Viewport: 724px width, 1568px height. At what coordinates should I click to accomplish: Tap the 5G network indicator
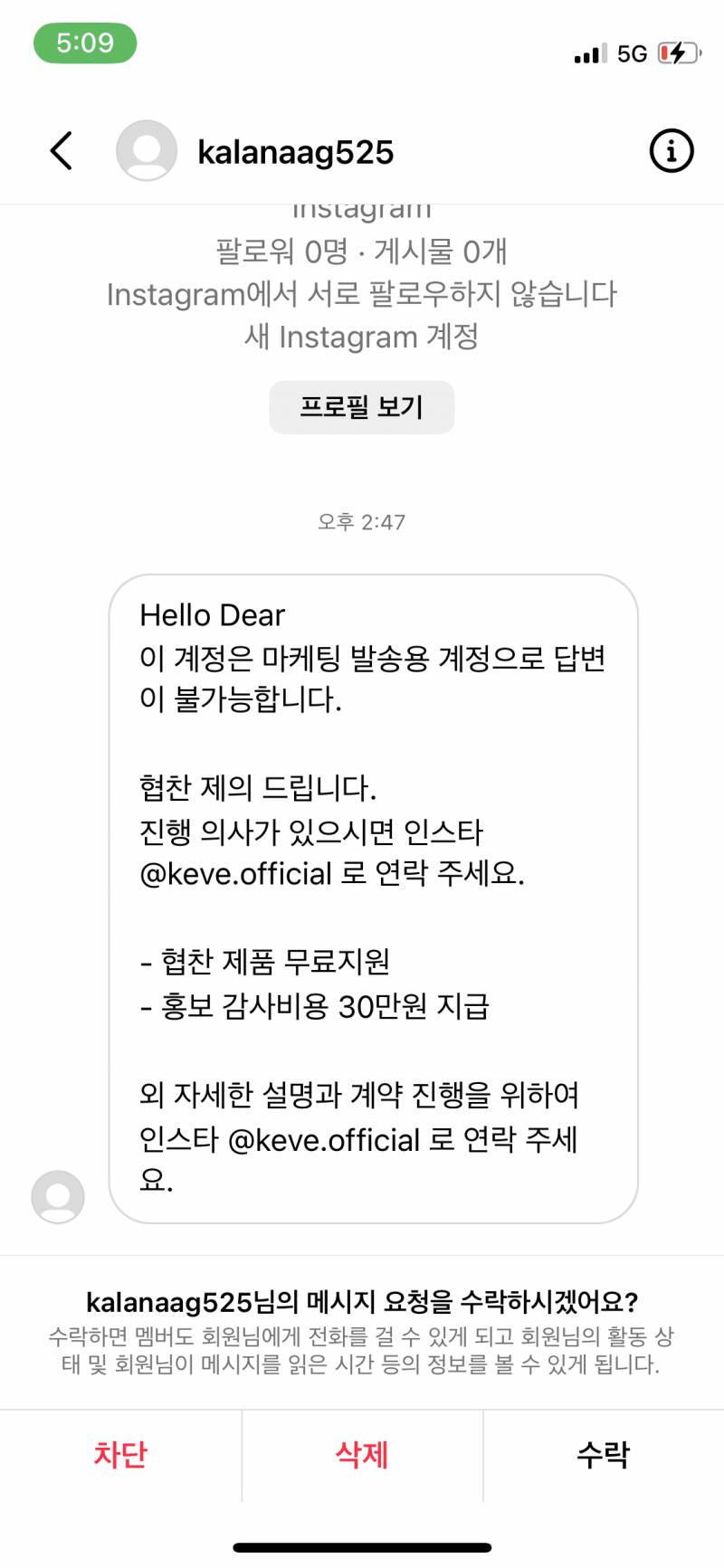pyautogui.click(x=633, y=54)
